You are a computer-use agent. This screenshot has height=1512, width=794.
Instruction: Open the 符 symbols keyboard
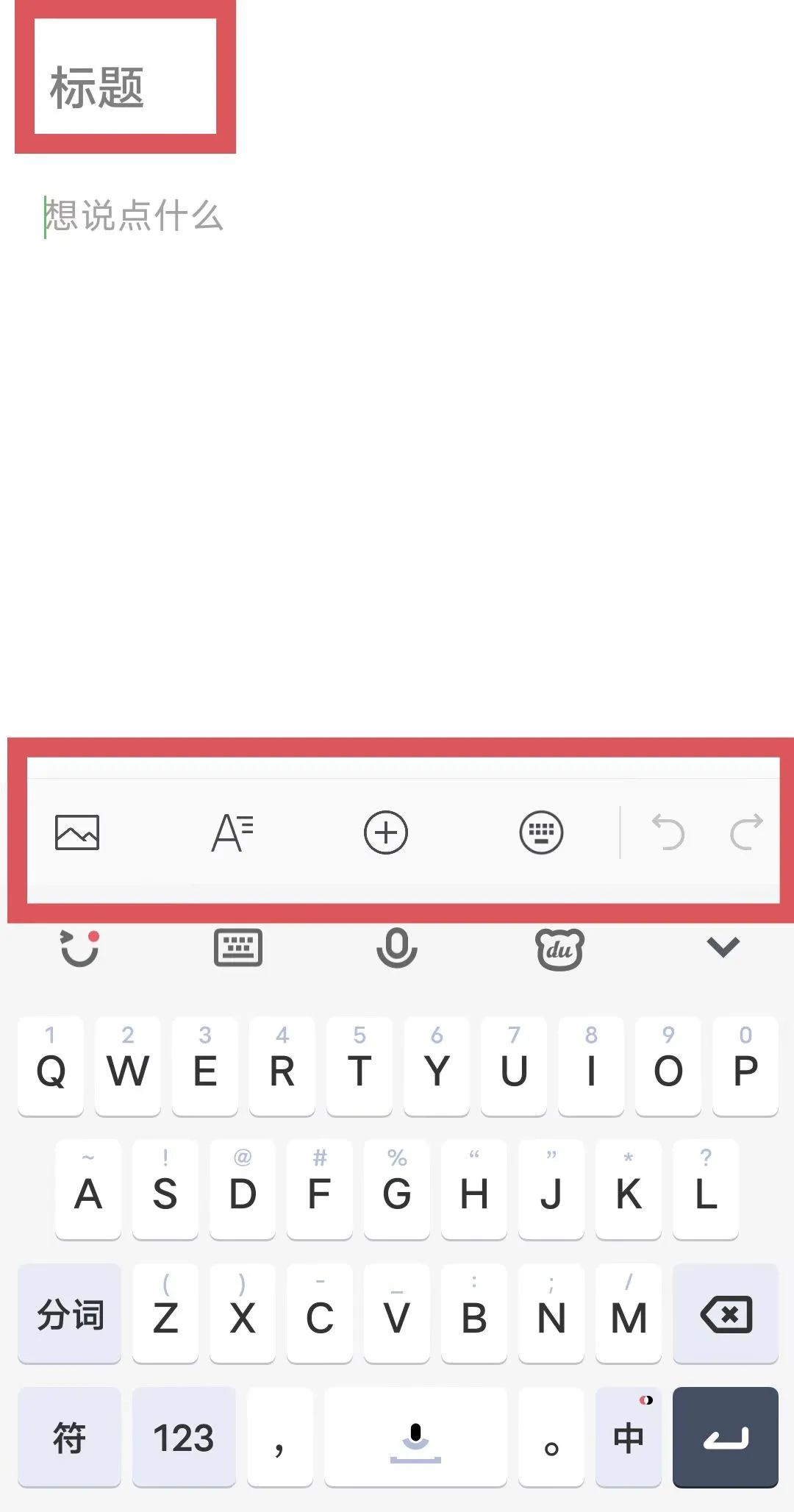(x=70, y=1437)
